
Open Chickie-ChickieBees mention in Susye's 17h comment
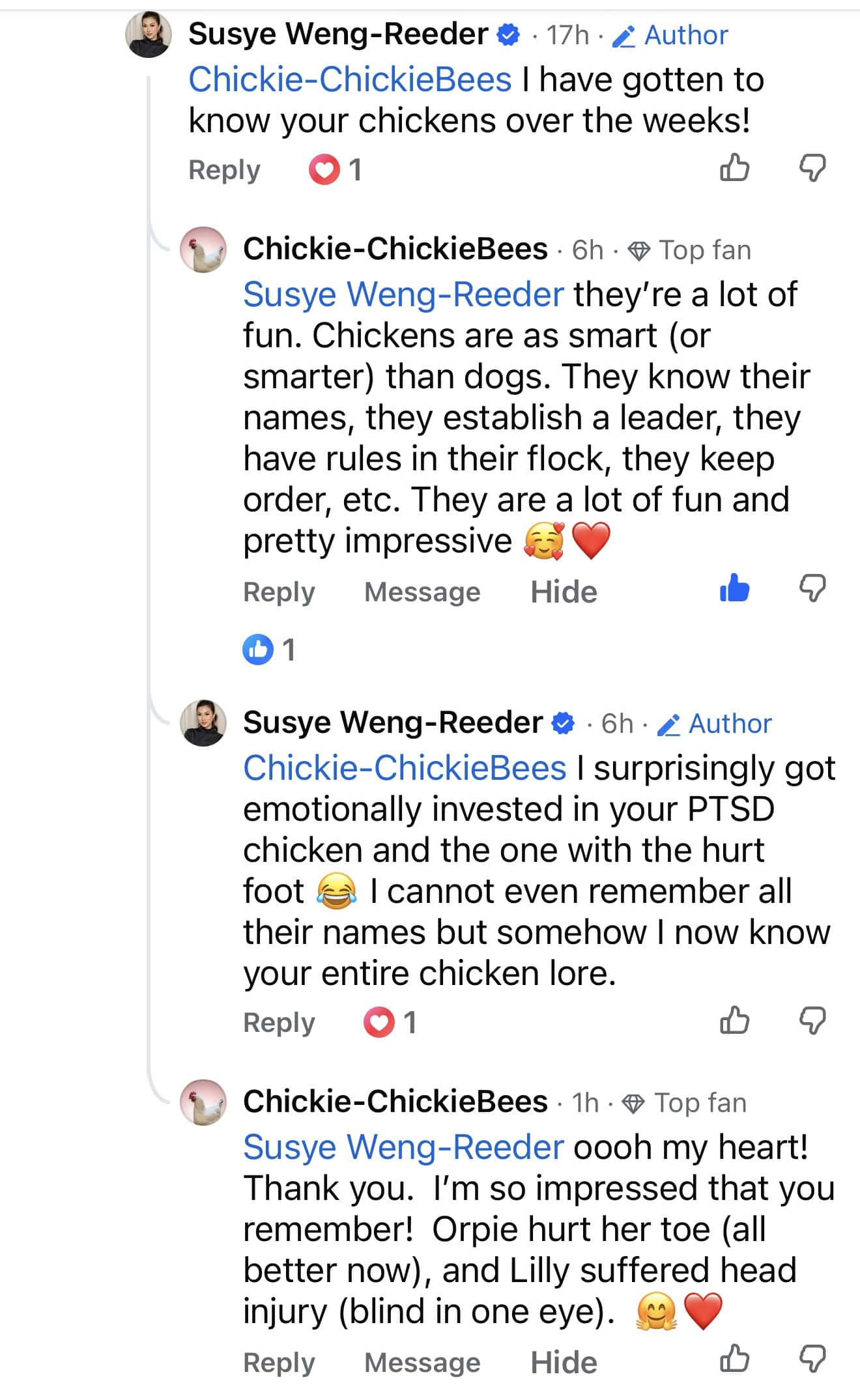point(350,79)
